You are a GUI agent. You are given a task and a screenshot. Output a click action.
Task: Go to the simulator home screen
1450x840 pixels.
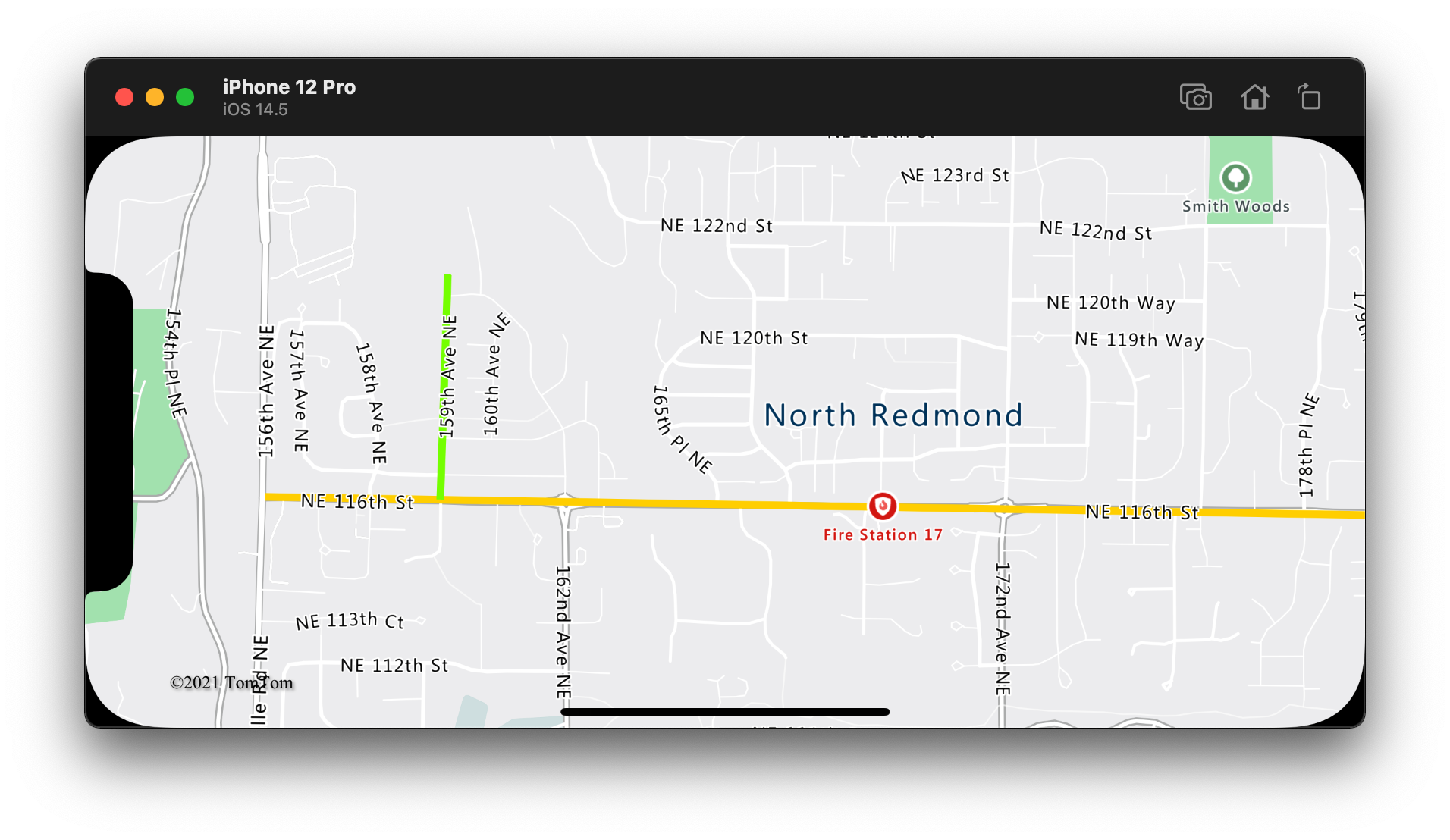point(1254,97)
